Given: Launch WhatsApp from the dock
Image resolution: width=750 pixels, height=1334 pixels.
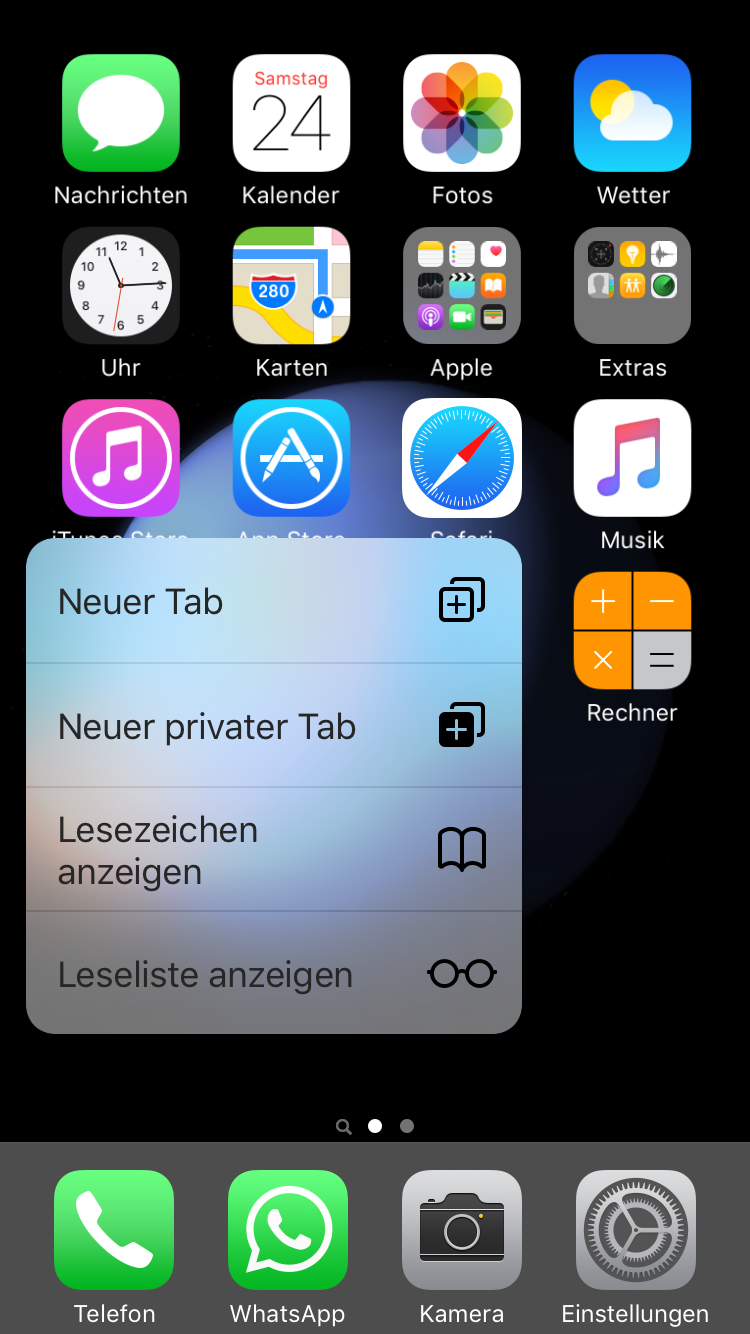Looking at the screenshot, I should click(288, 1230).
